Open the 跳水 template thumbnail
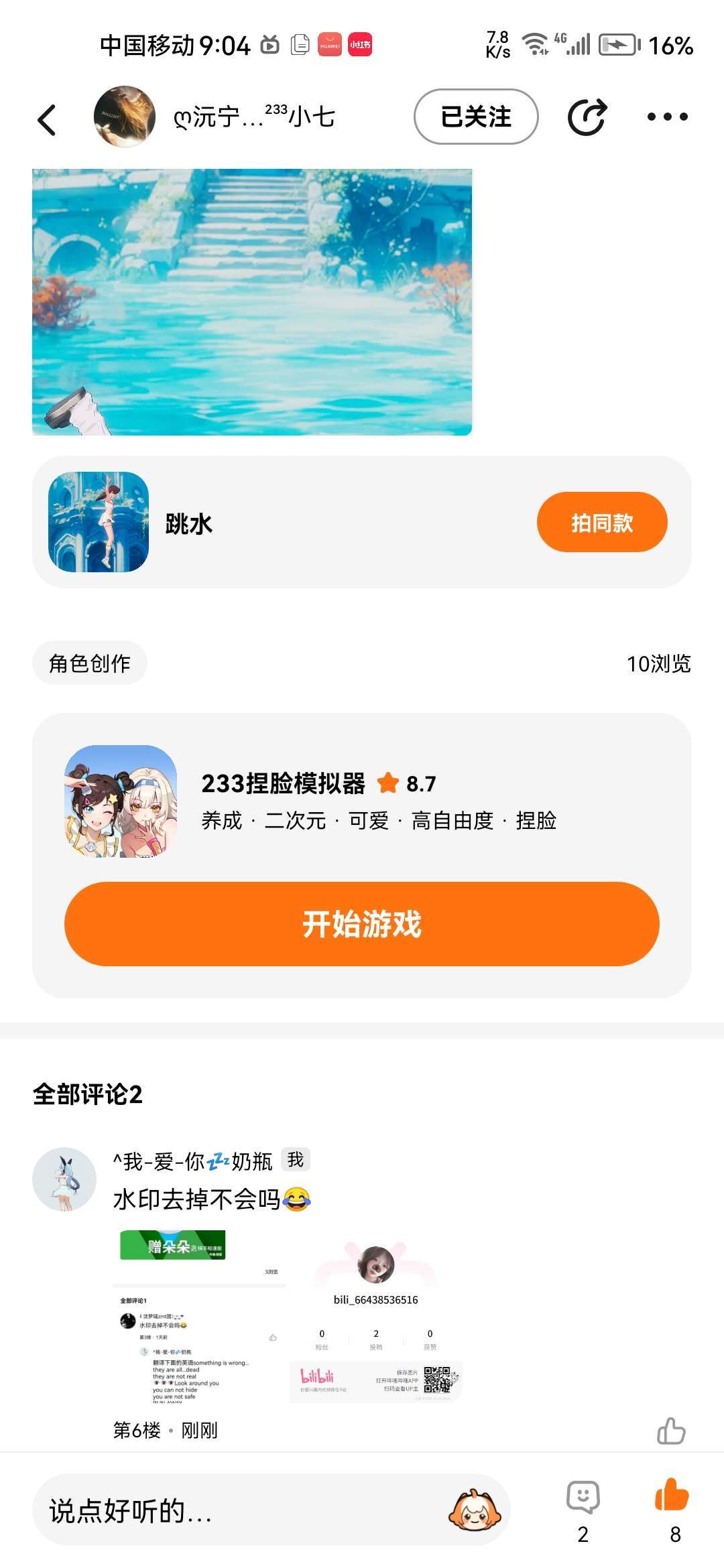The height and width of the screenshot is (1568, 724). 99,522
